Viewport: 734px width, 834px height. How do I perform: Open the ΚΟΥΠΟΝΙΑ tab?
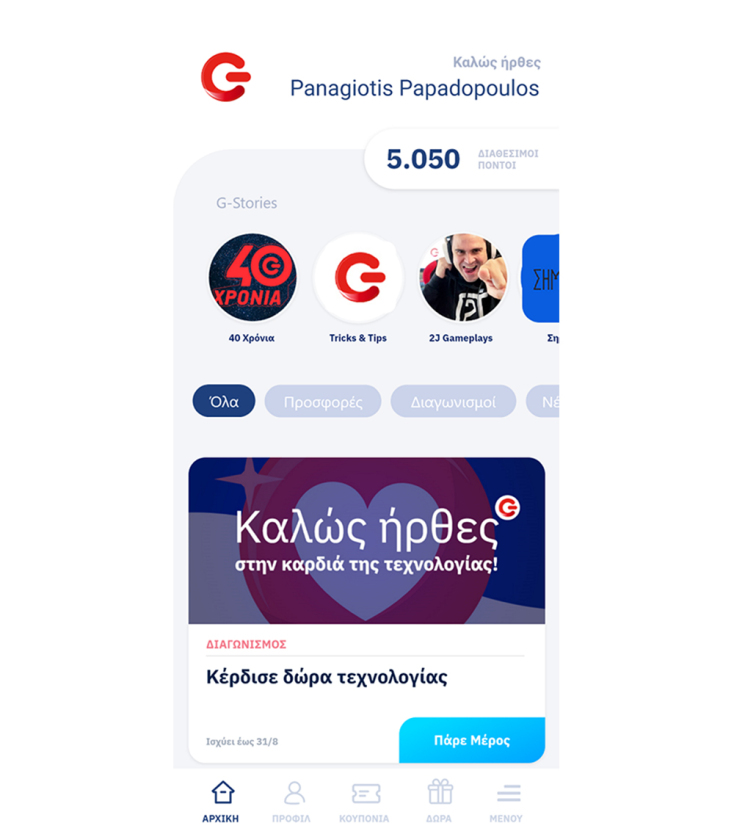365,801
